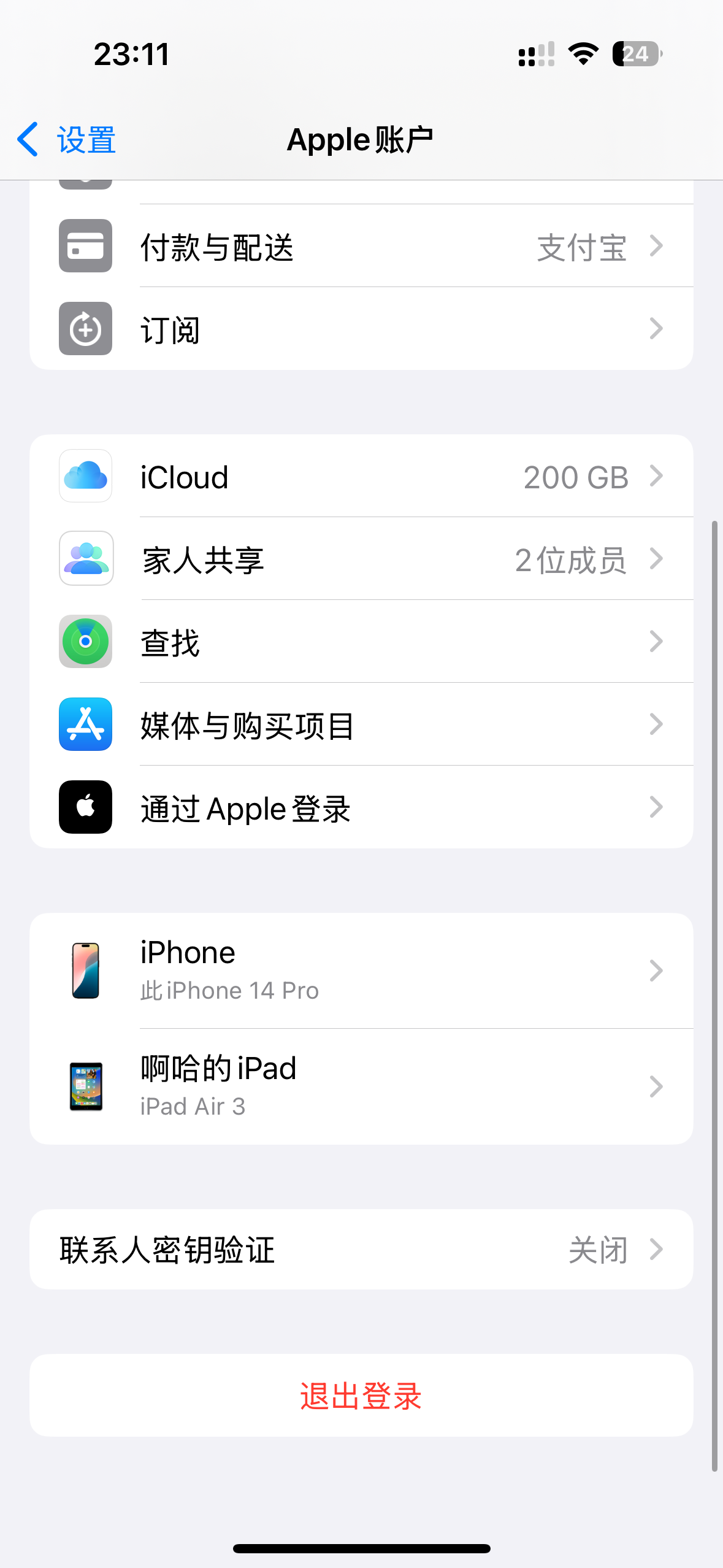This screenshot has width=723, height=1568.
Task: Open iCloud 200 GB settings
Action: 361,477
